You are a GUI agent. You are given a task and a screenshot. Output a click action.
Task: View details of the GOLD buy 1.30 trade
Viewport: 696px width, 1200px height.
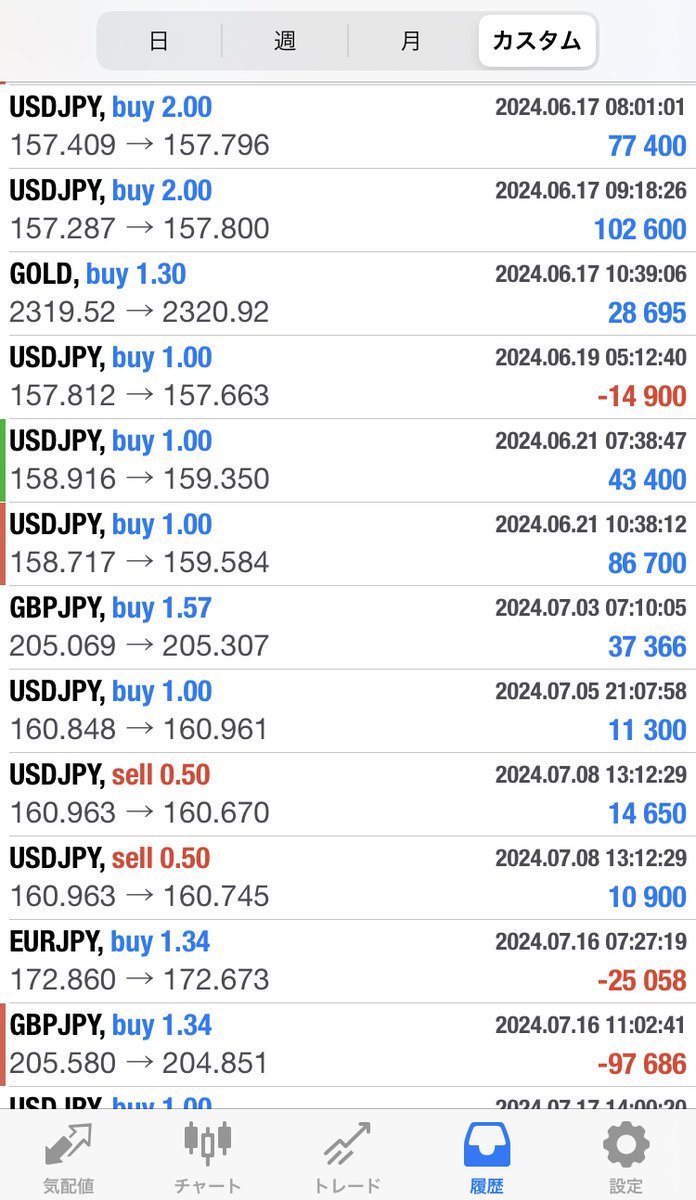pos(348,293)
